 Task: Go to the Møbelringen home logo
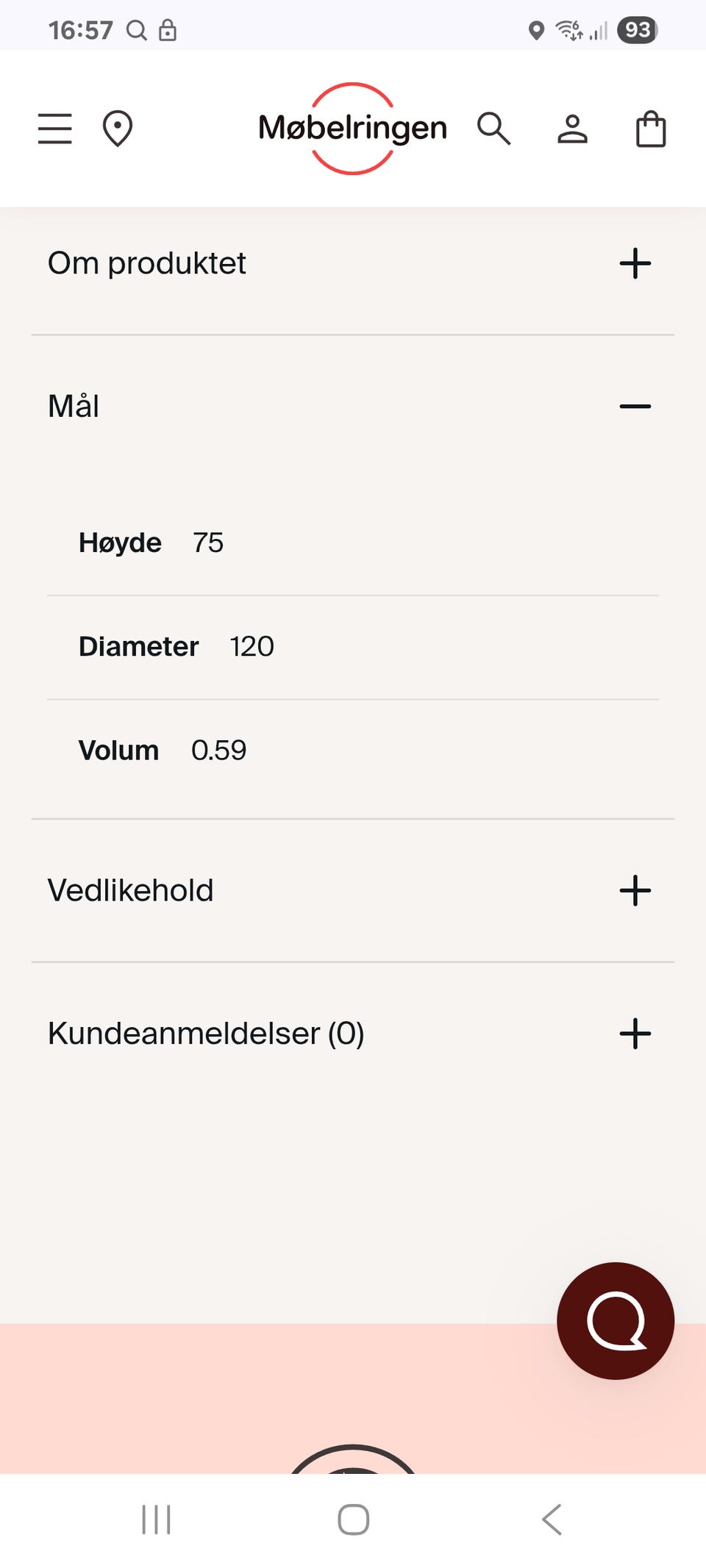352,129
